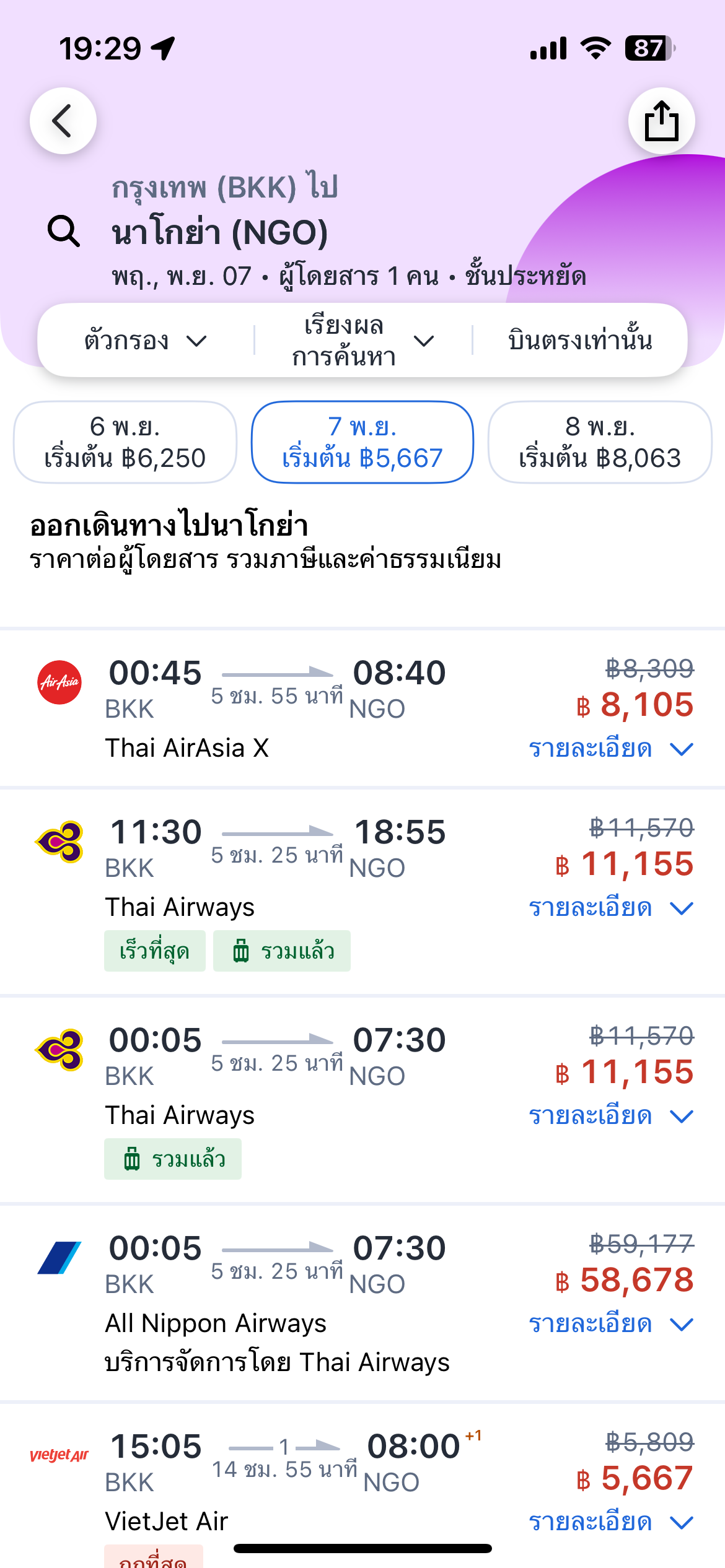Expand รายละเอียด for VietJet Air flight
The image size is (725, 1568).
(x=611, y=1522)
